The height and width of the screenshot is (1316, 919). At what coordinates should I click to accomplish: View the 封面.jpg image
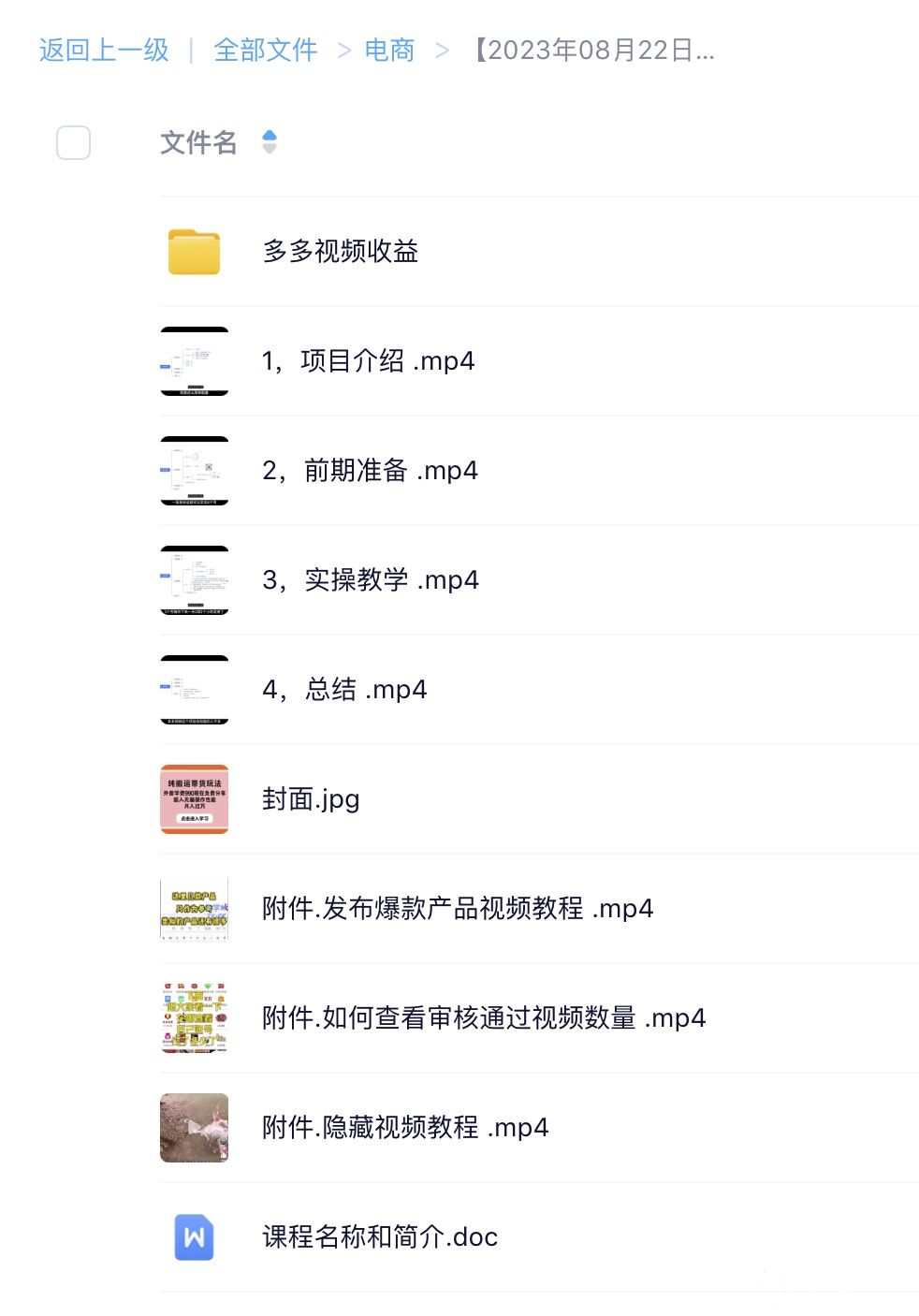pyautogui.click(x=311, y=799)
